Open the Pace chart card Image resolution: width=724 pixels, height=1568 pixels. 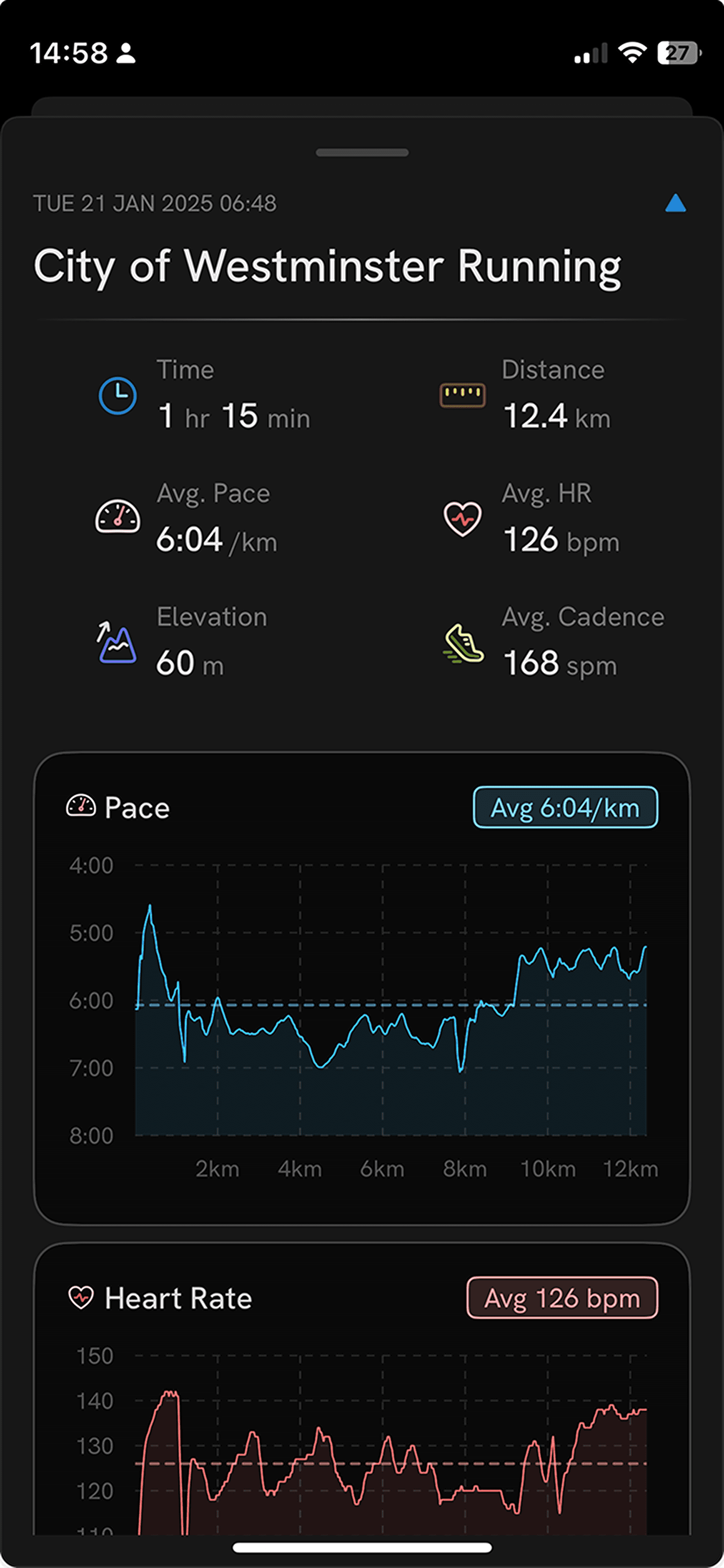point(362,989)
